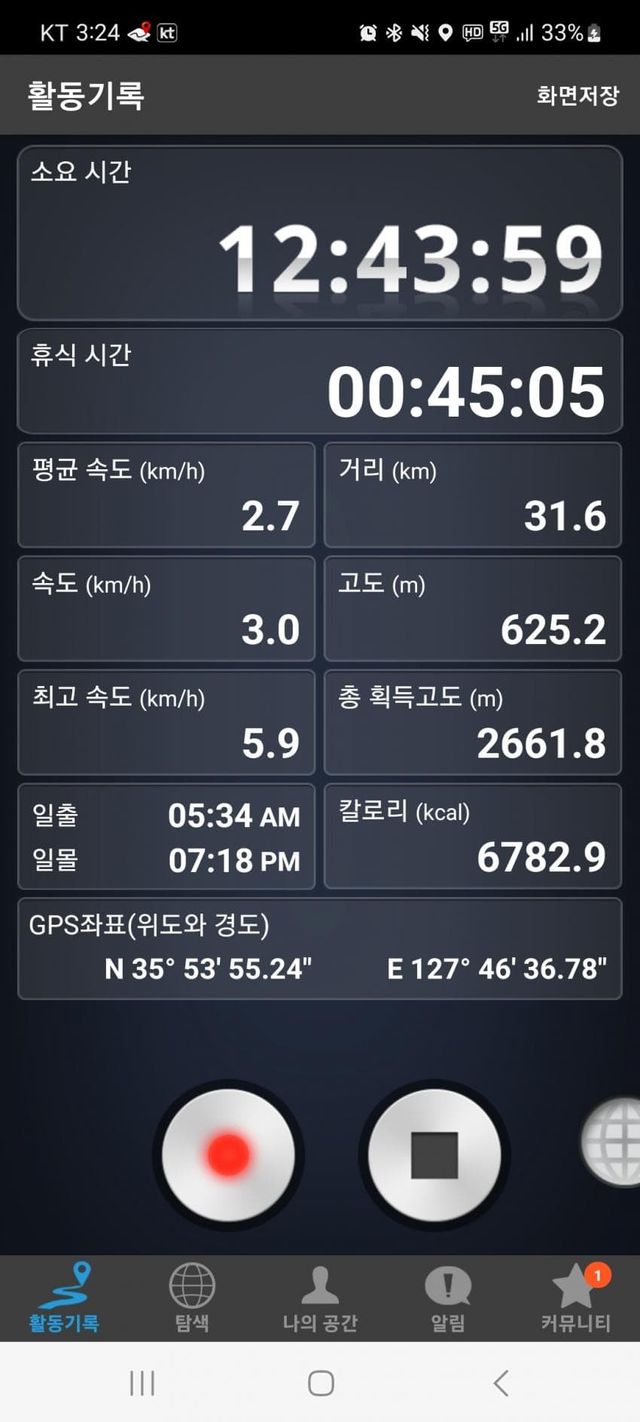The image size is (640, 1422).
Task: Go back using the system back button
Action: pyautogui.click(x=501, y=1383)
